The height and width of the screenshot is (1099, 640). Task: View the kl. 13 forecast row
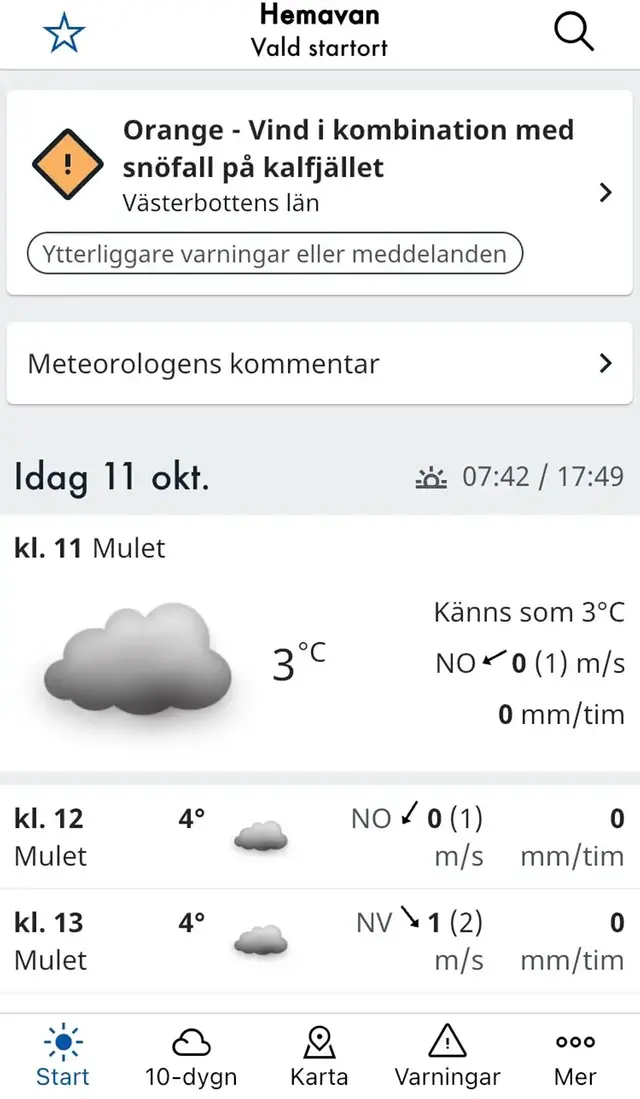click(320, 941)
